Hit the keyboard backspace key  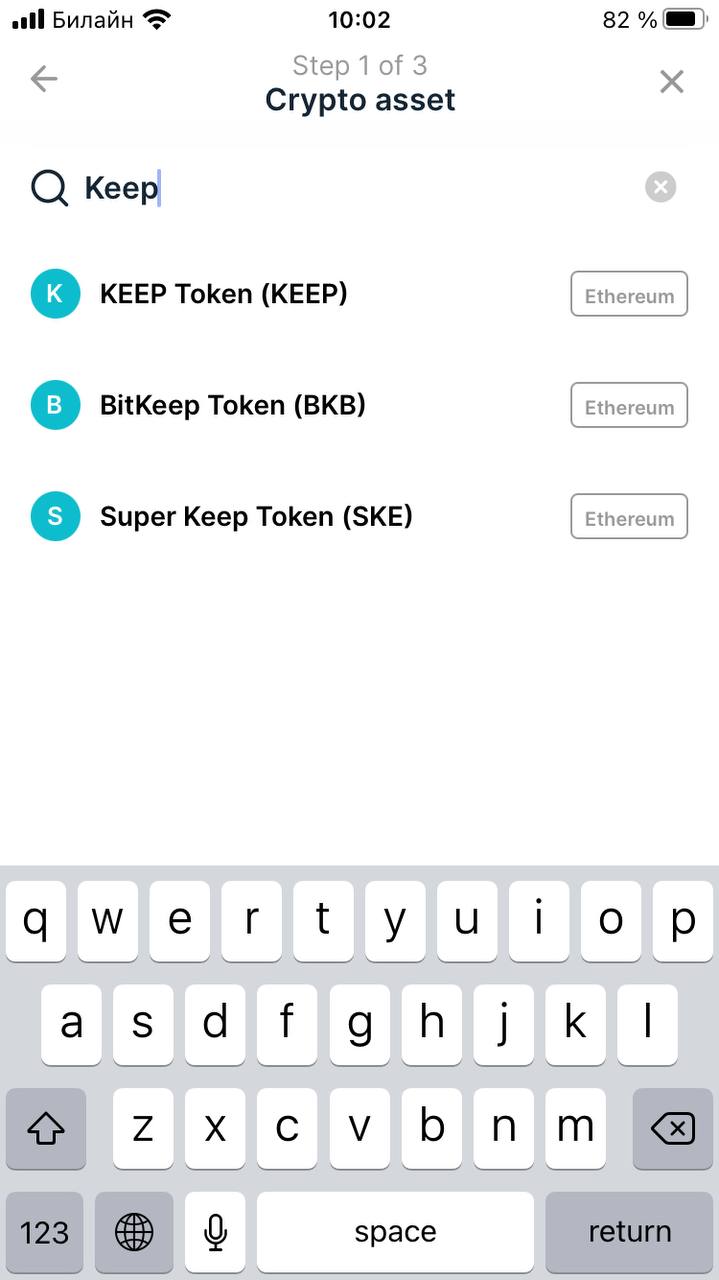click(673, 1129)
